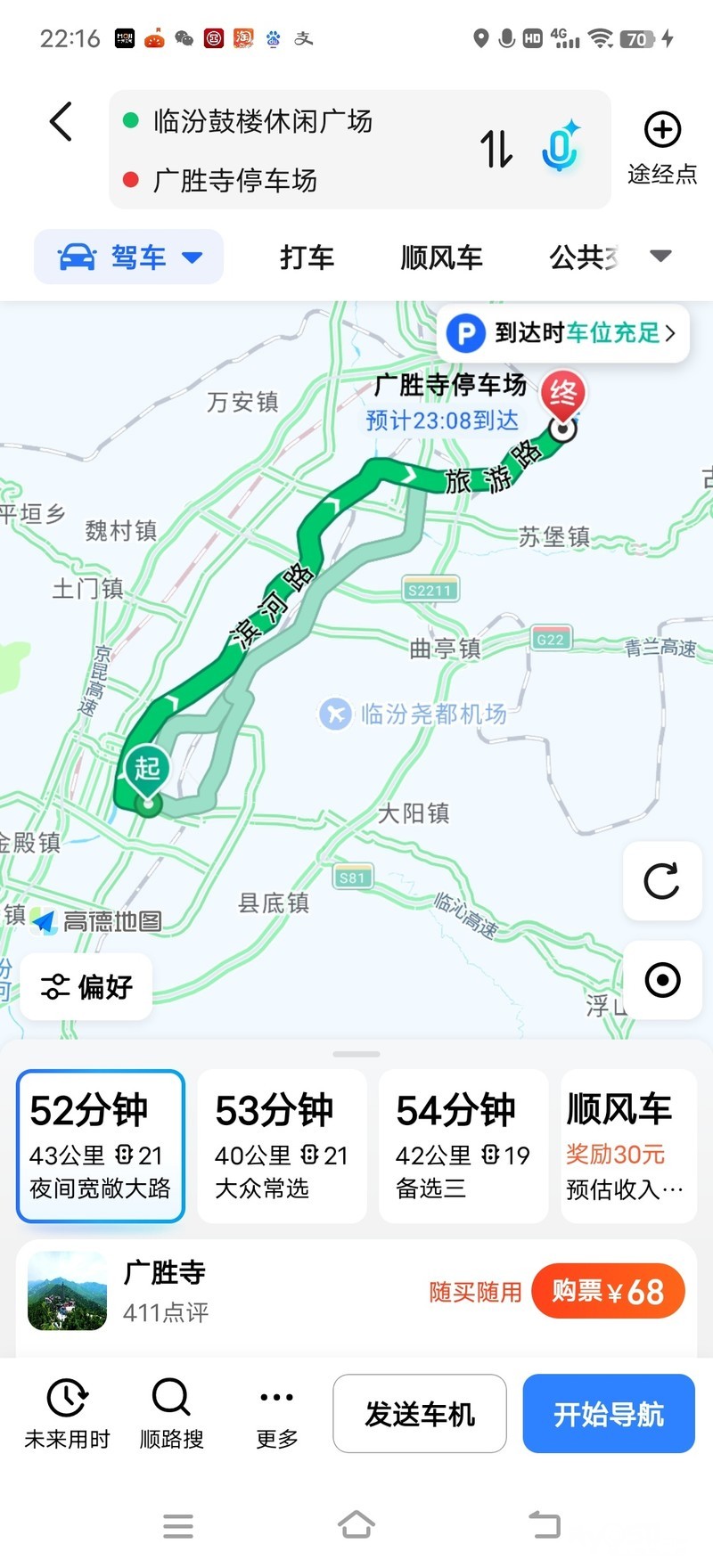Buy 广胜寺 ticket for ¥68
This screenshot has width=713, height=1568.
tap(608, 1291)
